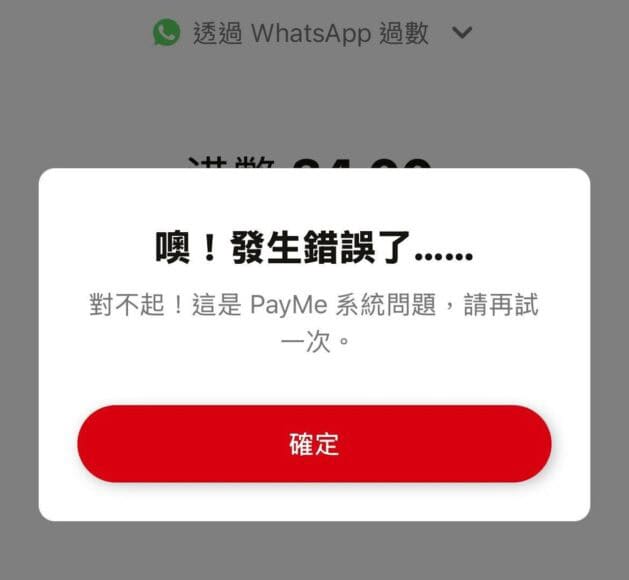This screenshot has height=580, width=629.
Task: Tap 確定 to dismiss the error dialog
Action: (314, 444)
